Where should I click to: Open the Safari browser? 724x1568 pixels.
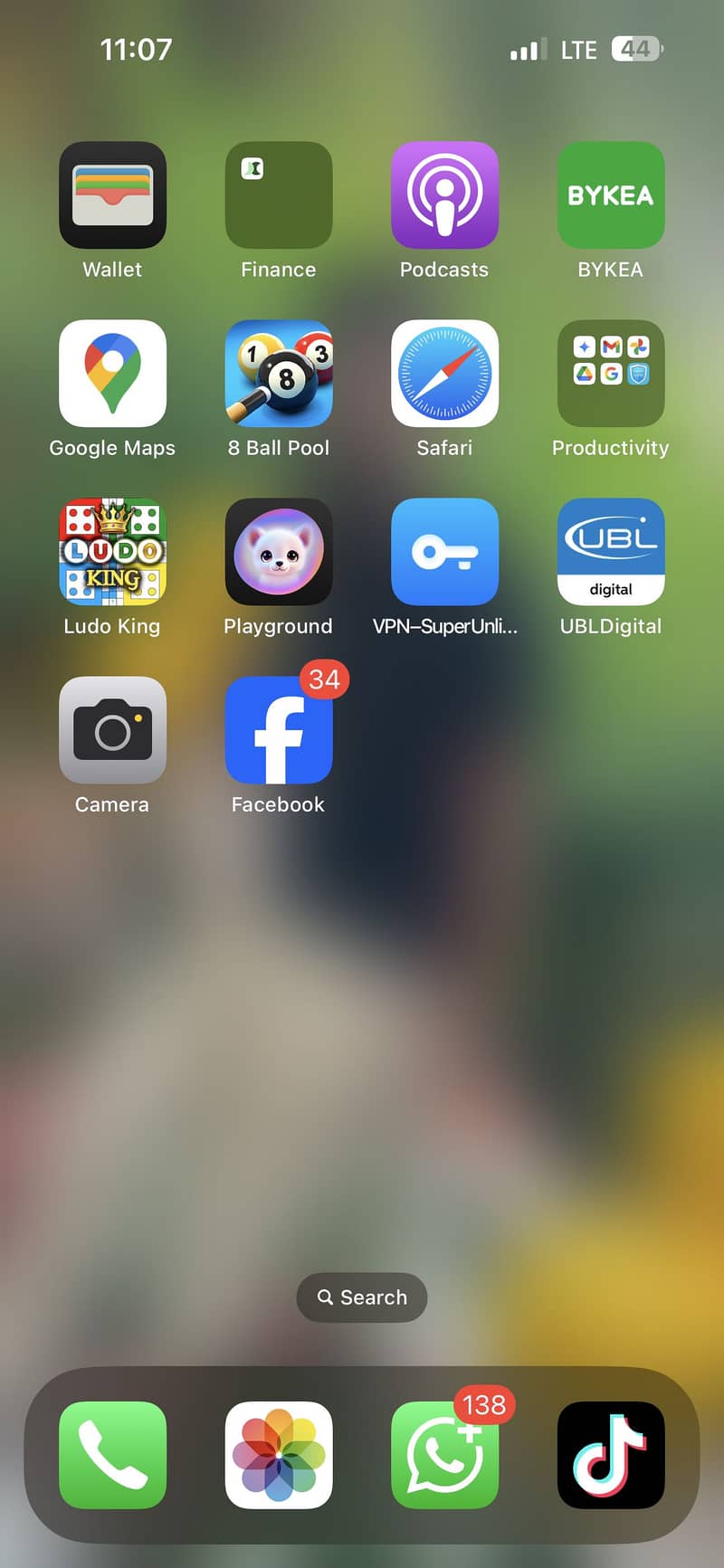pos(444,373)
